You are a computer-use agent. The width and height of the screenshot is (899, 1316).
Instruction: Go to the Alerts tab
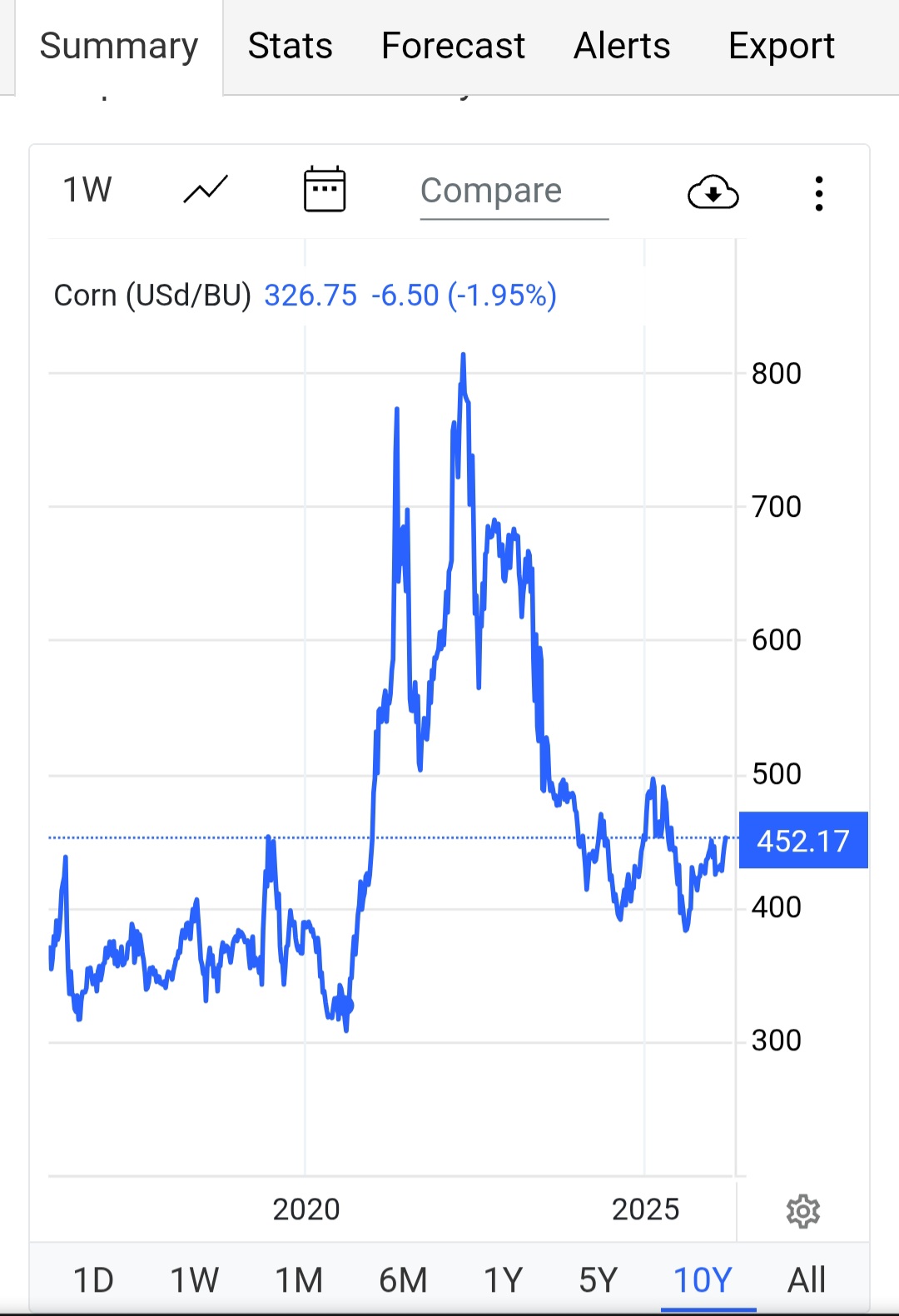coord(622,46)
